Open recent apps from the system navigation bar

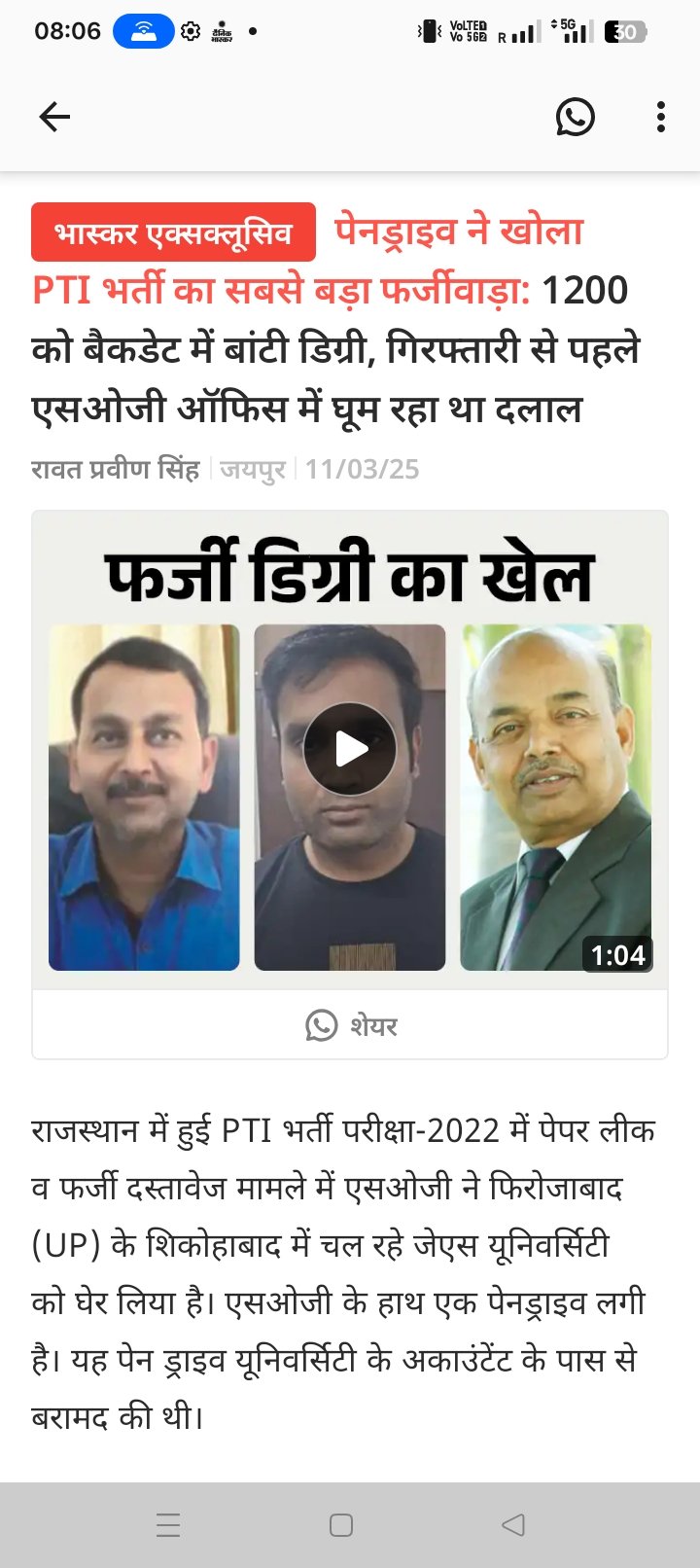pos(168,1524)
